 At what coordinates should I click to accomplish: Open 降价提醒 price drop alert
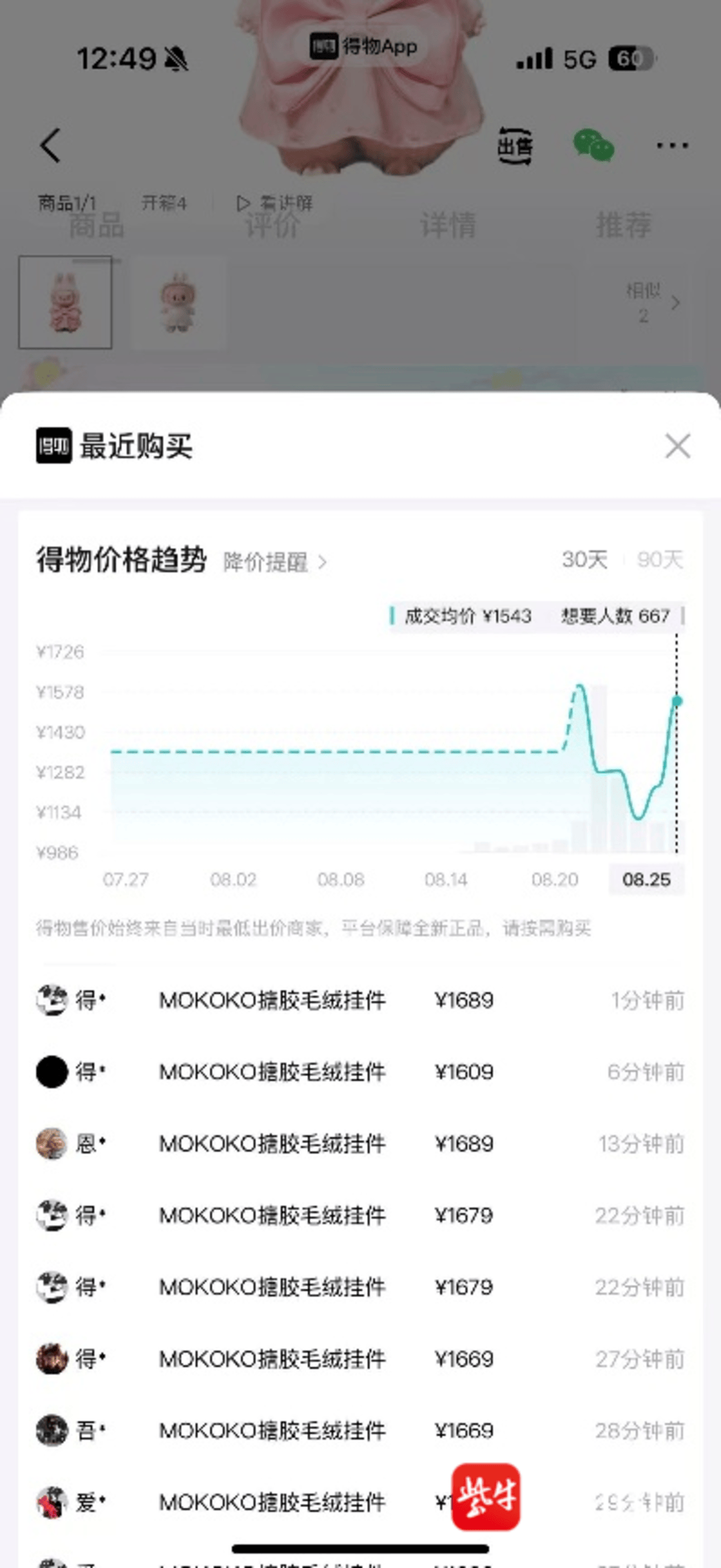coord(274,562)
